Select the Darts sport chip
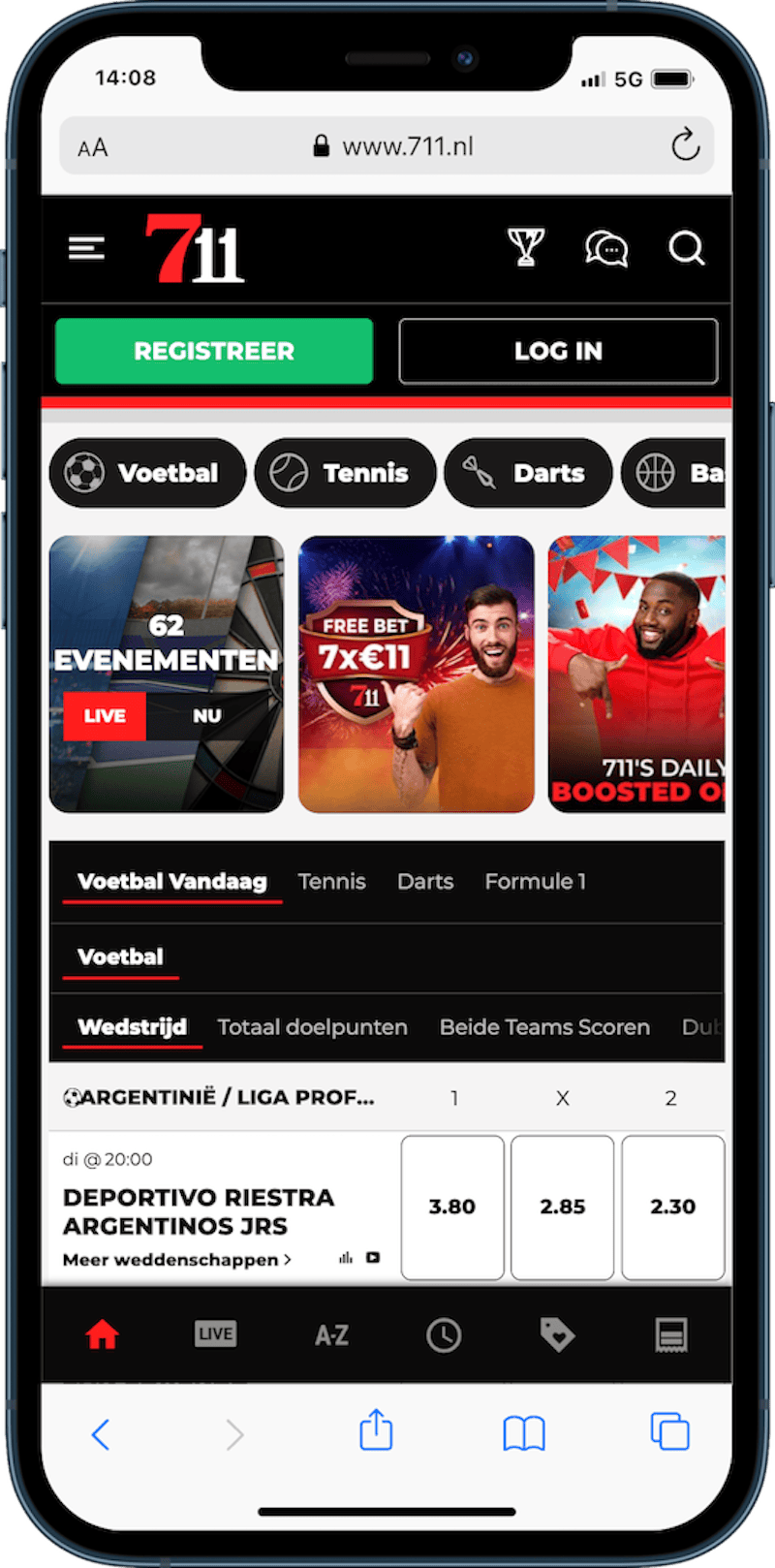The image size is (775, 1568). point(528,473)
